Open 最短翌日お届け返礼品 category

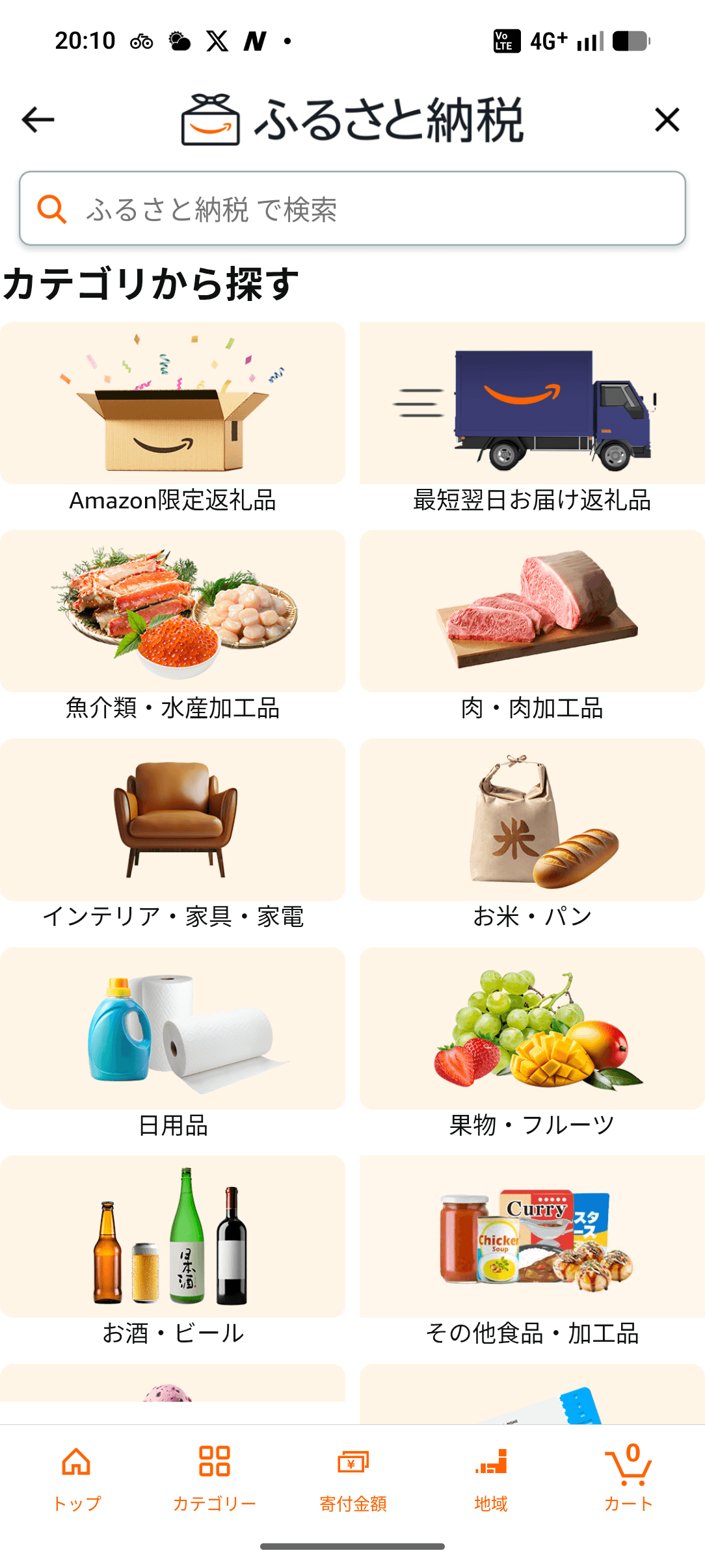pyautogui.click(x=532, y=417)
